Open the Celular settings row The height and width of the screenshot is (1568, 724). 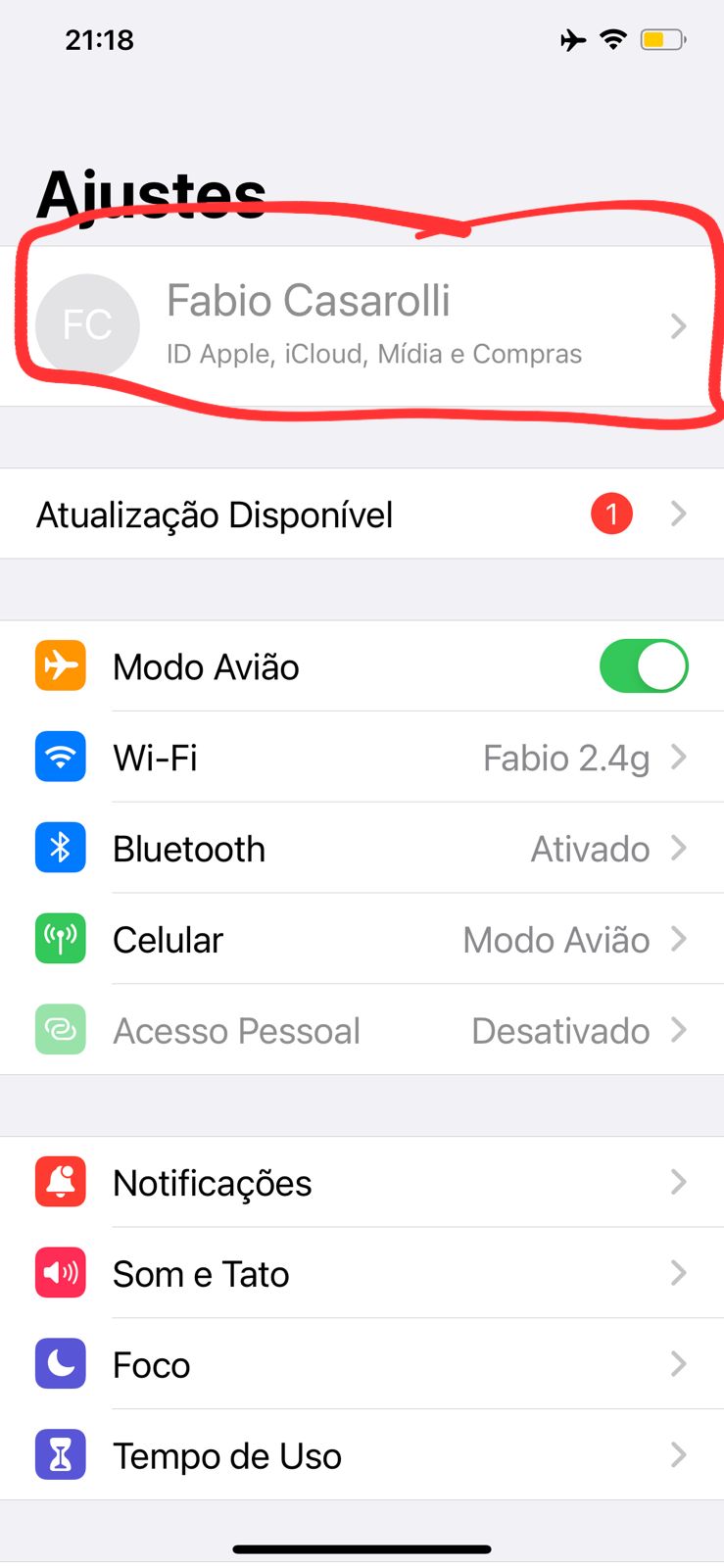tap(361, 940)
